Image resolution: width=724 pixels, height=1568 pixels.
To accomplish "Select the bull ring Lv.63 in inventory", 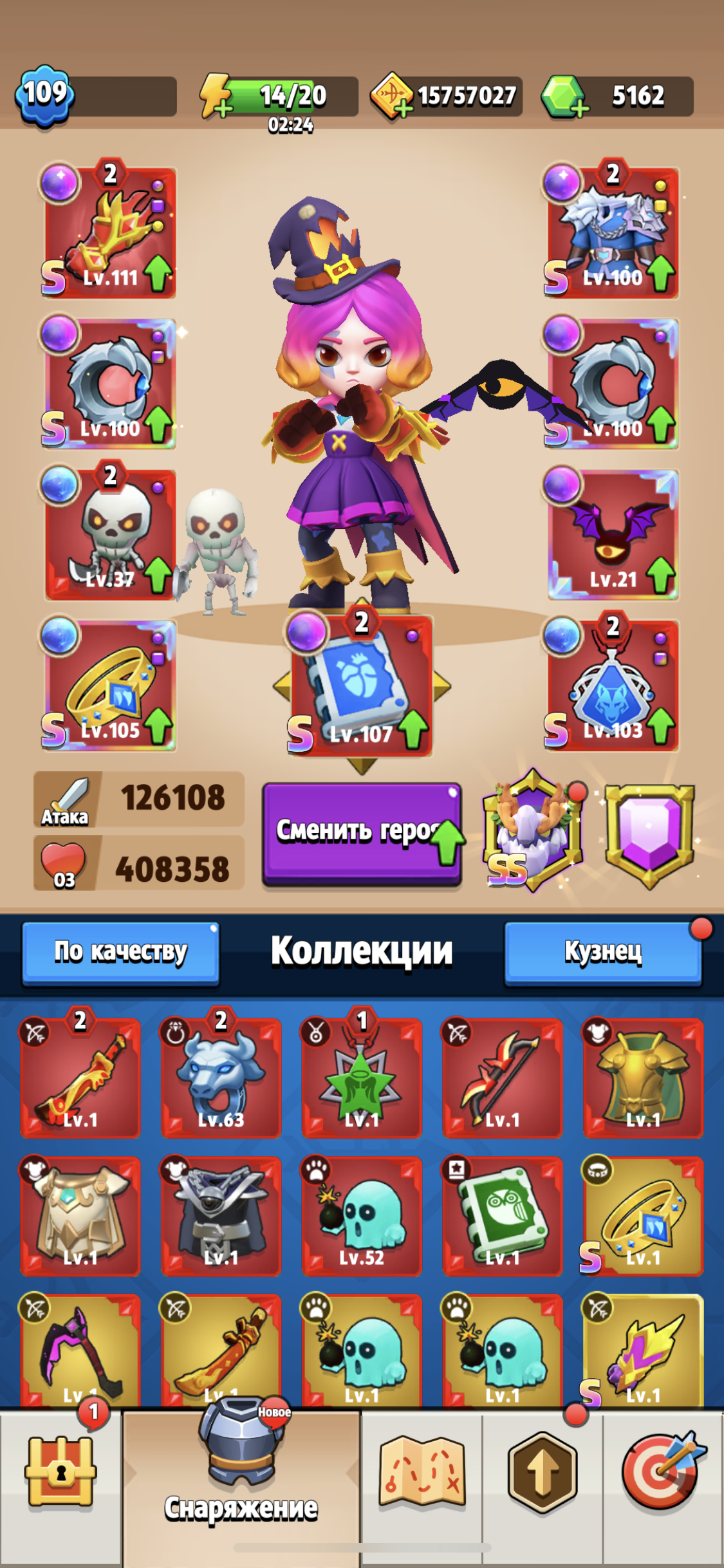I will pyautogui.click(x=221, y=1078).
